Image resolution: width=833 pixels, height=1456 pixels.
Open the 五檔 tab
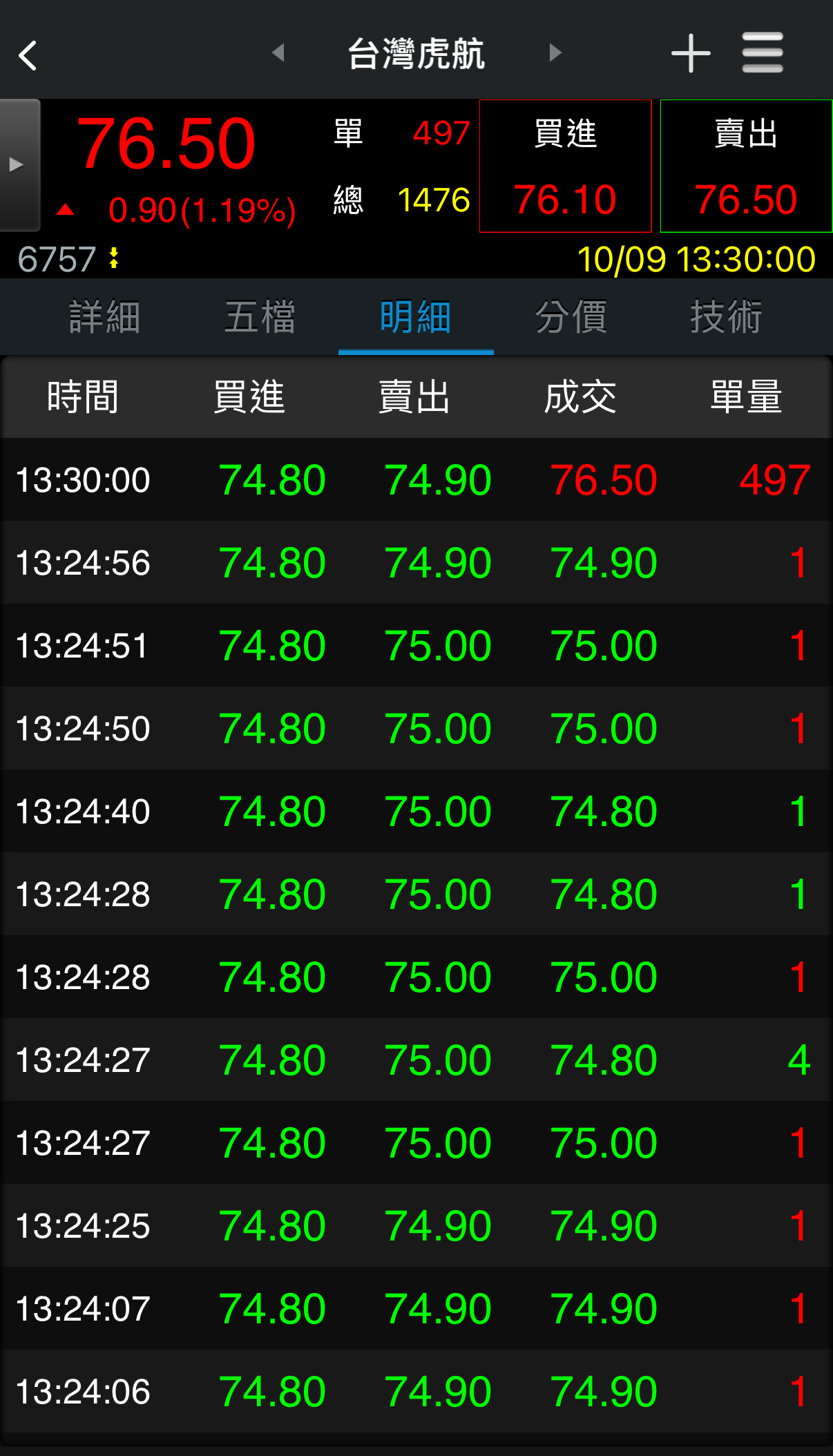pos(260,317)
